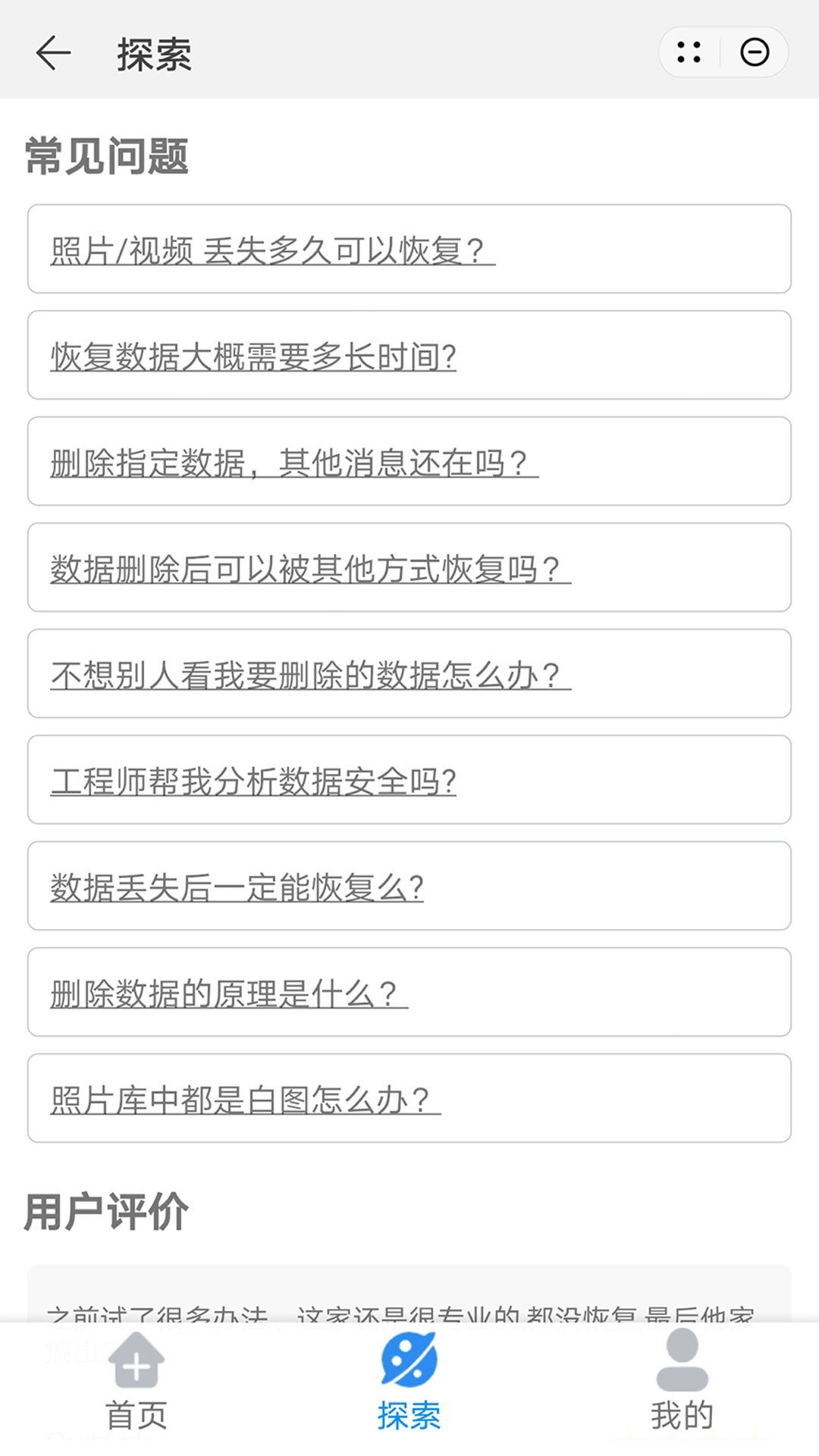The image size is (819, 1456).
Task: Open FAQ 恢复数据大概需要多长时间
Action: [409, 355]
